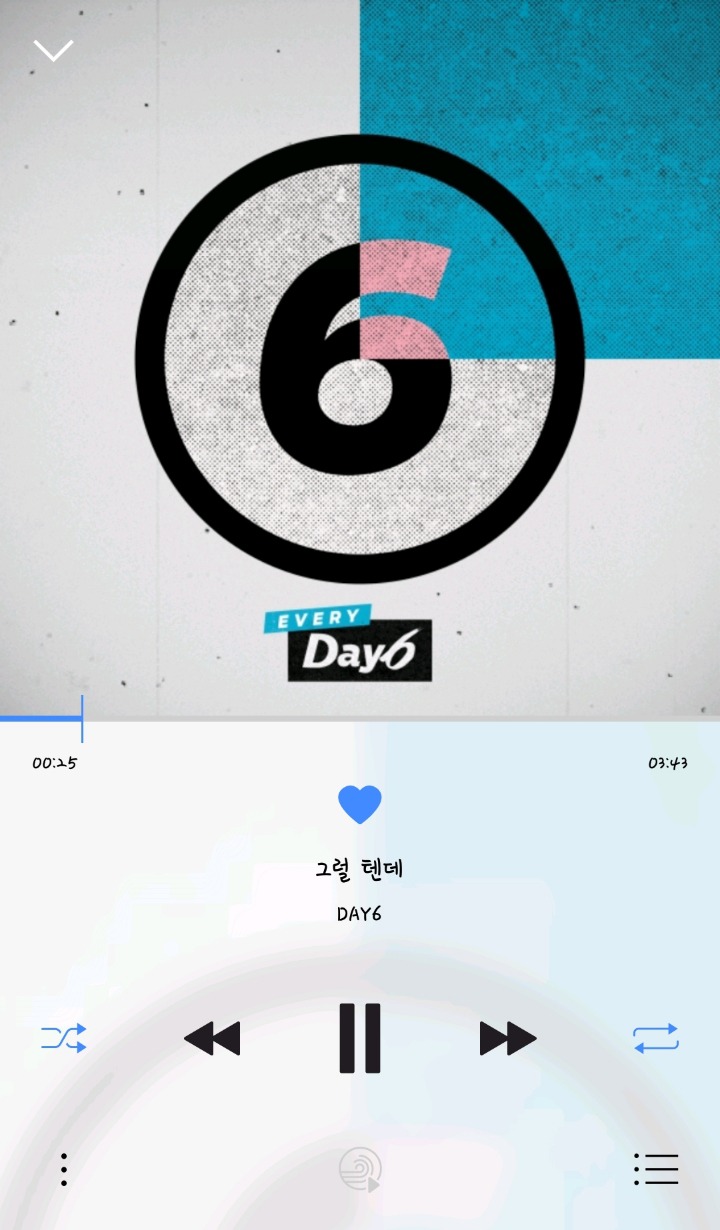Image resolution: width=720 pixels, height=1230 pixels.
Task: Open the playlist queue icon
Action: coord(656,1169)
